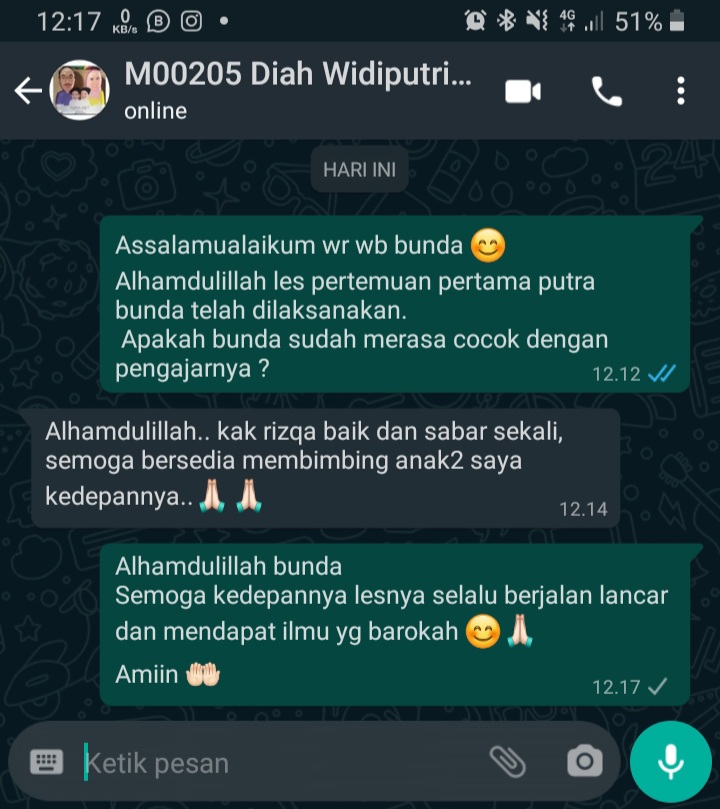Start a voice call with Diah
The width and height of the screenshot is (720, 809).
(606, 92)
